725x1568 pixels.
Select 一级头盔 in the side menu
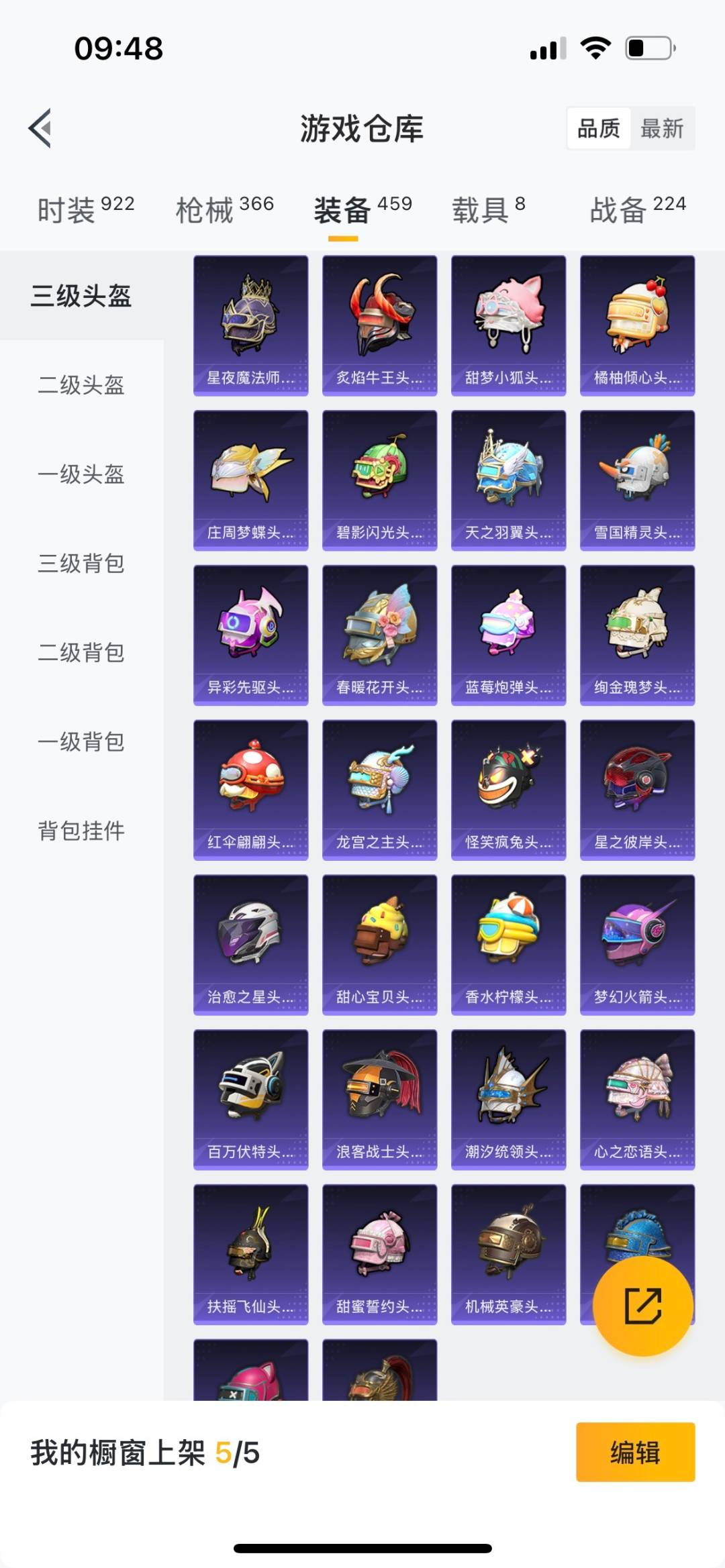click(x=81, y=474)
